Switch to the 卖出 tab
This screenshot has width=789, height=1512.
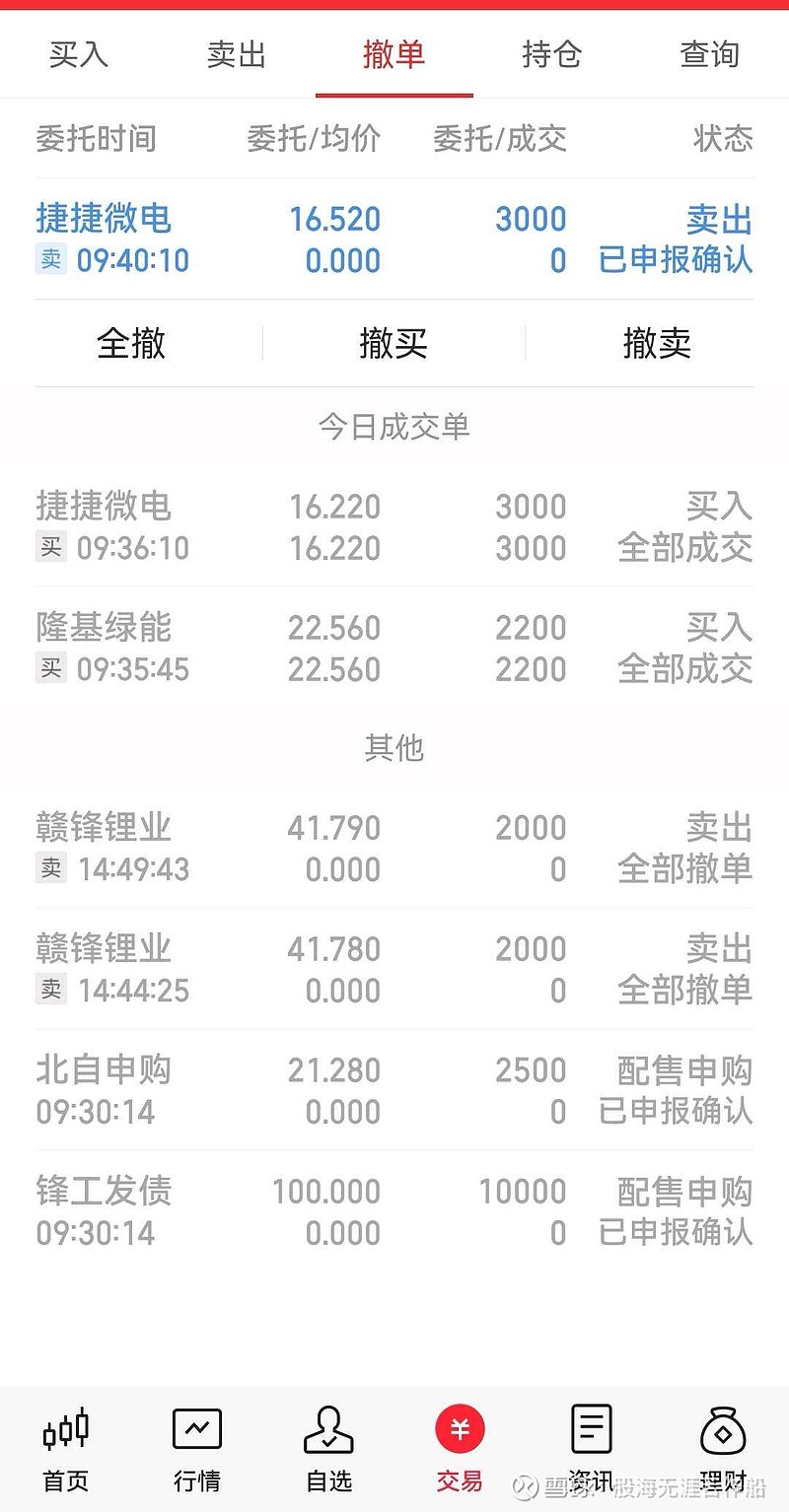point(237,54)
